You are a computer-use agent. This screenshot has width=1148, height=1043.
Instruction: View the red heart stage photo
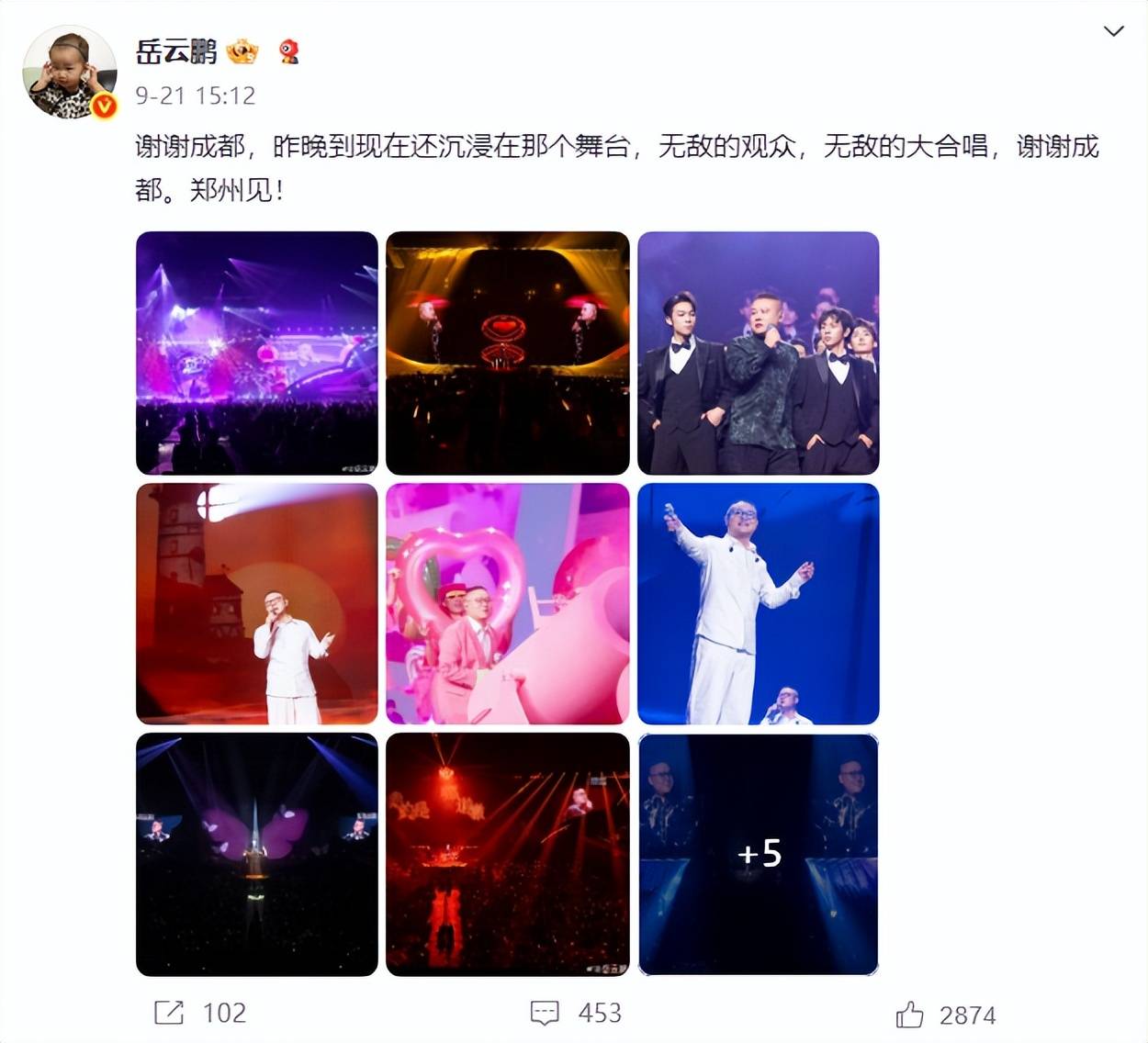pos(507,353)
